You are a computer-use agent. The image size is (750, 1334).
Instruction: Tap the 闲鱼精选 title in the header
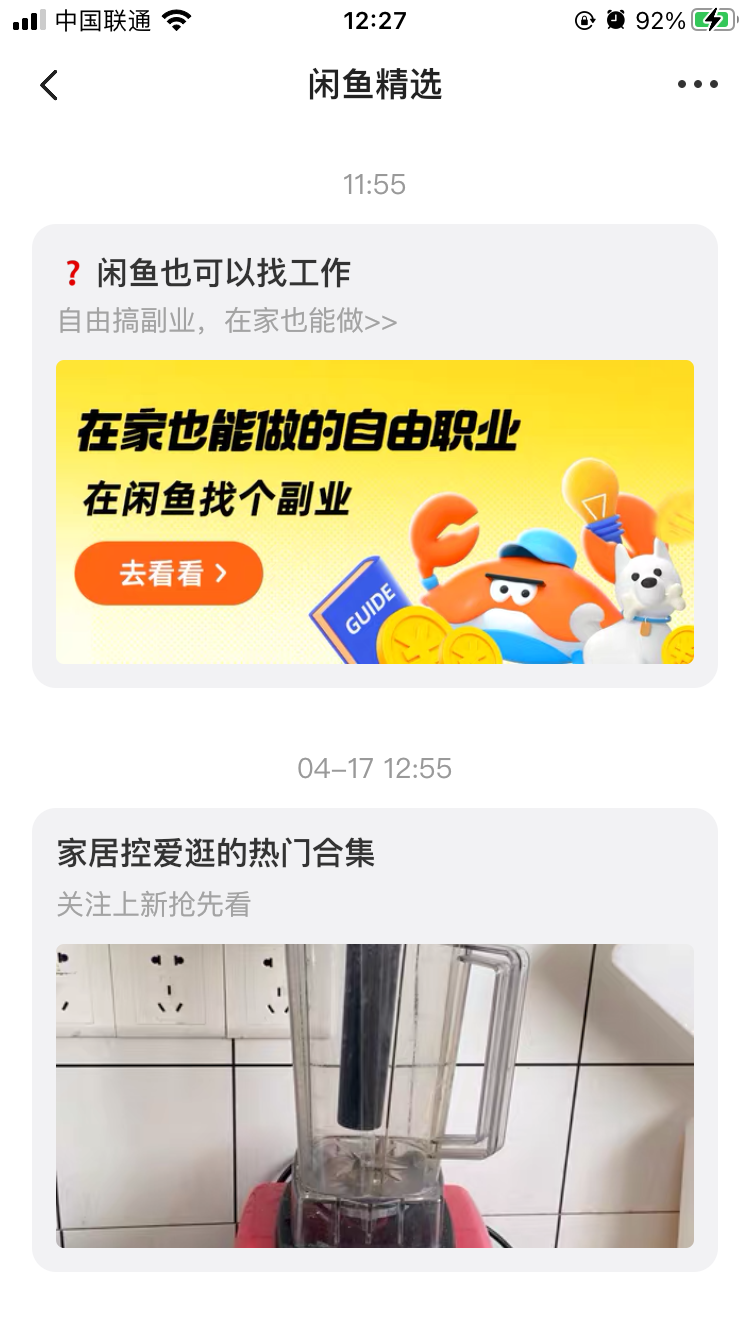[x=375, y=85]
